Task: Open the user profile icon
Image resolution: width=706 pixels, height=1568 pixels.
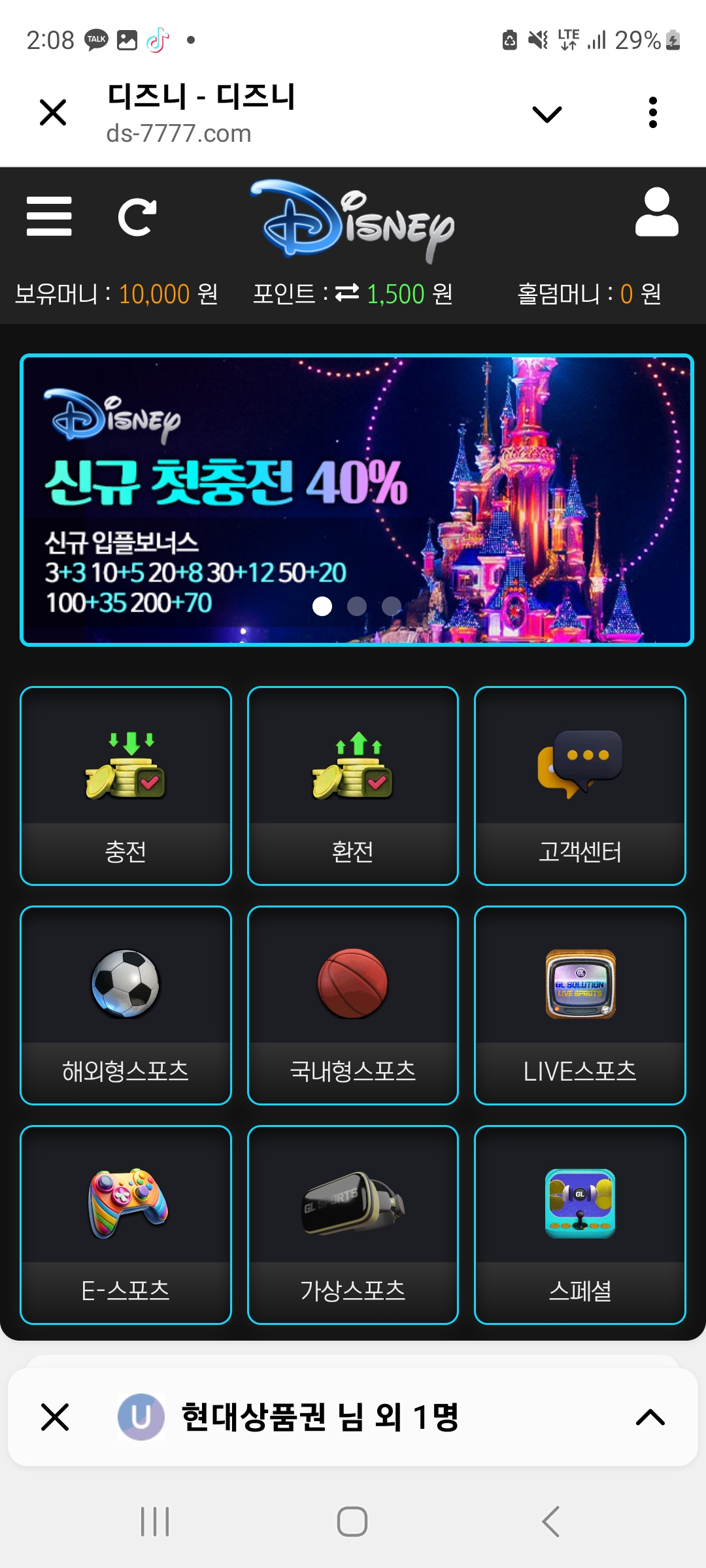Action: pyautogui.click(x=656, y=212)
